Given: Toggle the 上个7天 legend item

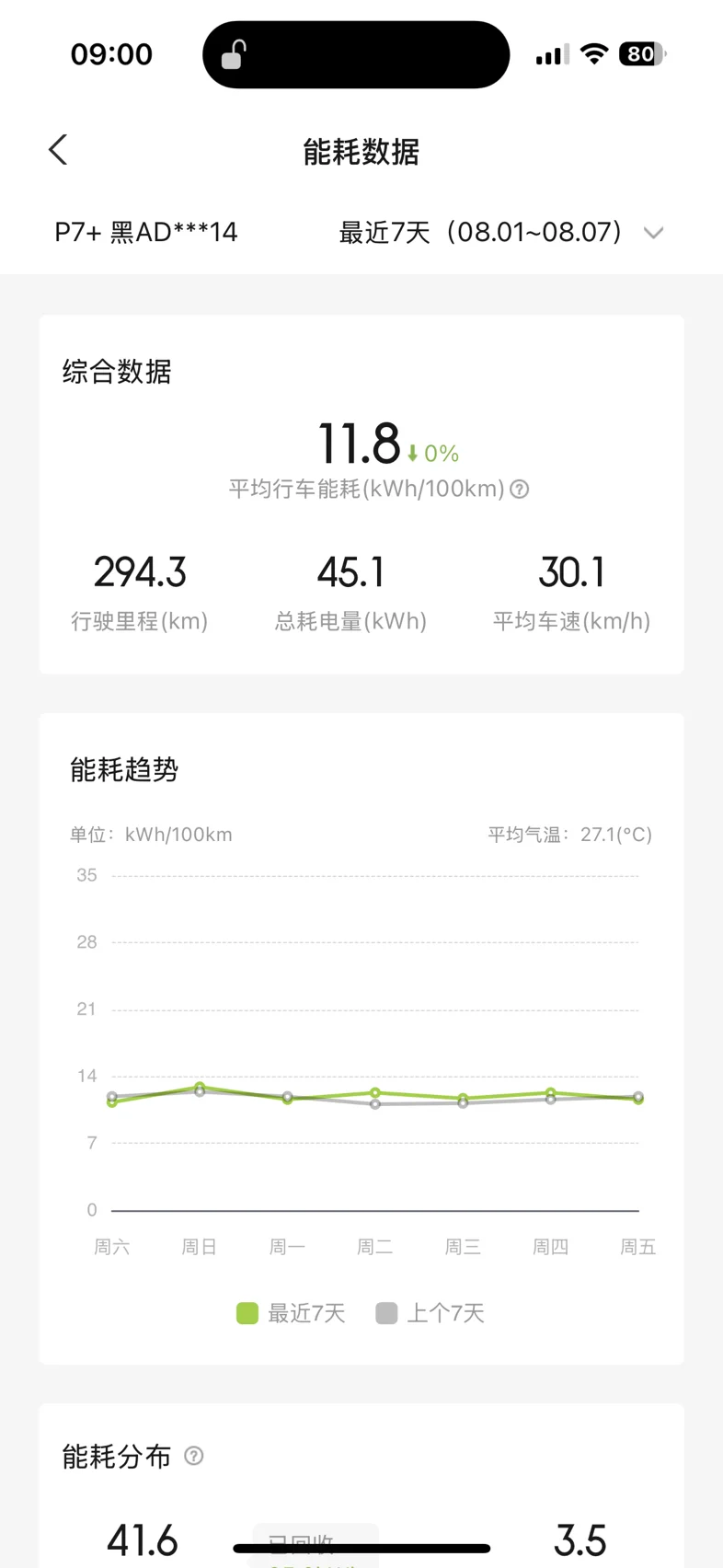Looking at the screenshot, I should pyautogui.click(x=430, y=1313).
